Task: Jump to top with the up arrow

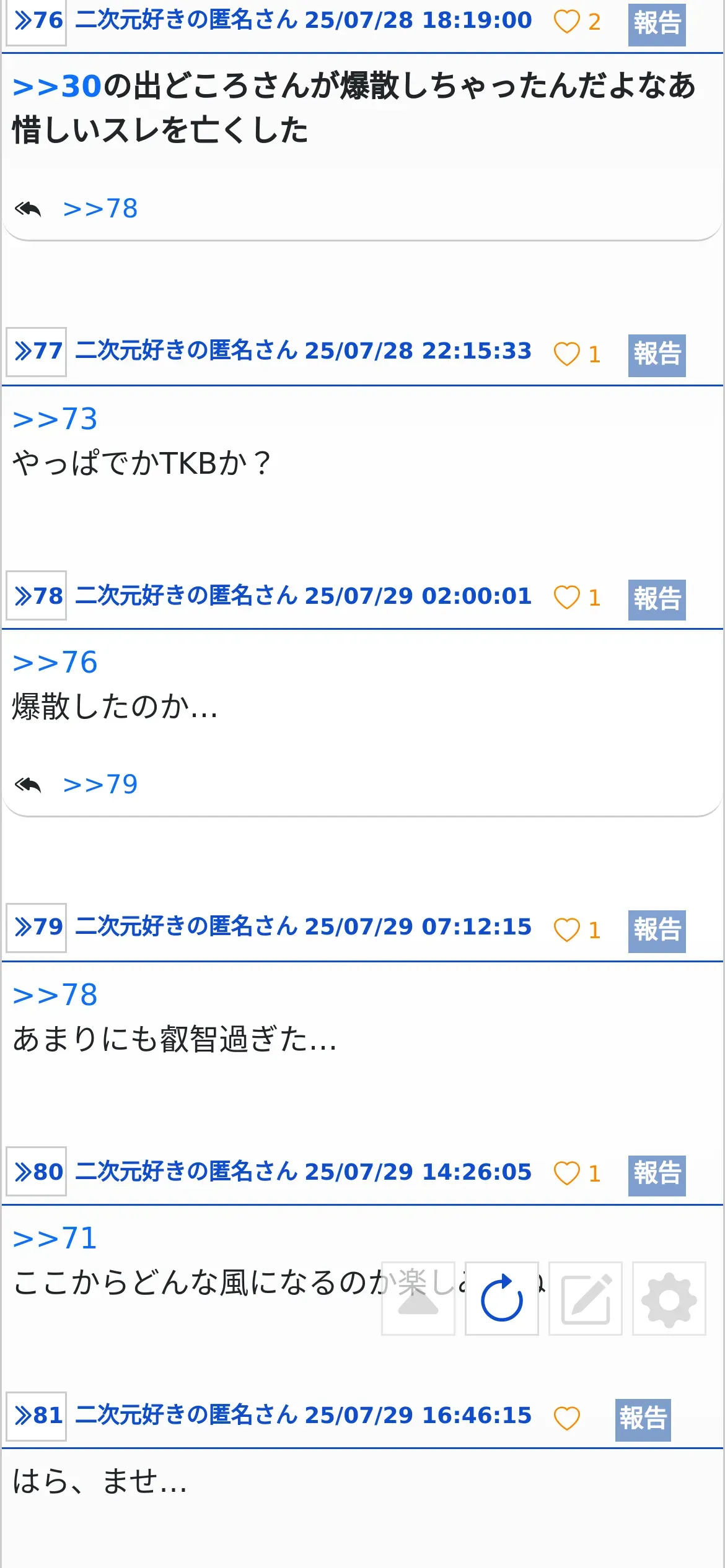Action: (x=418, y=1298)
